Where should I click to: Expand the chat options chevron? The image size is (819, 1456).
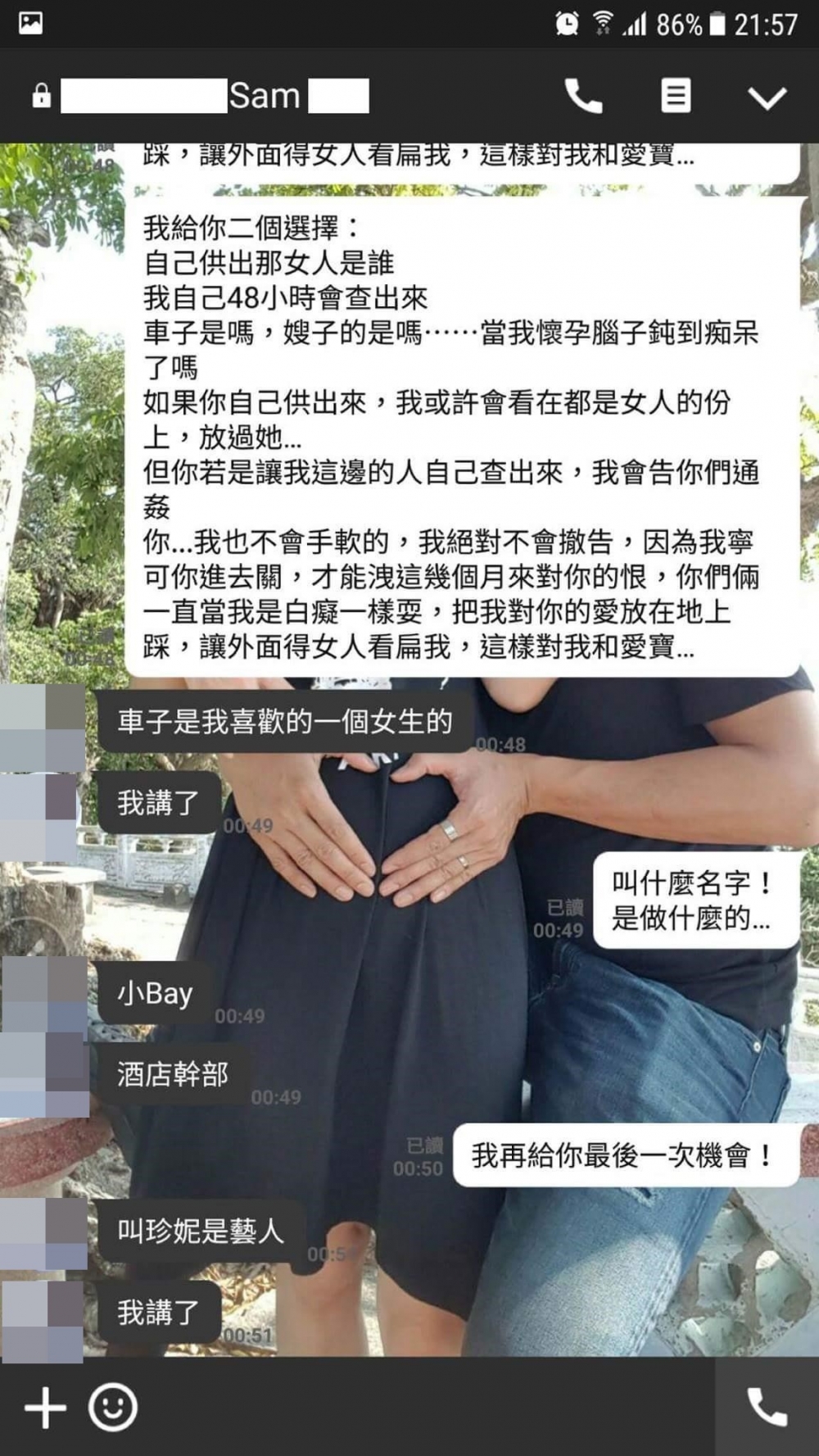767,98
